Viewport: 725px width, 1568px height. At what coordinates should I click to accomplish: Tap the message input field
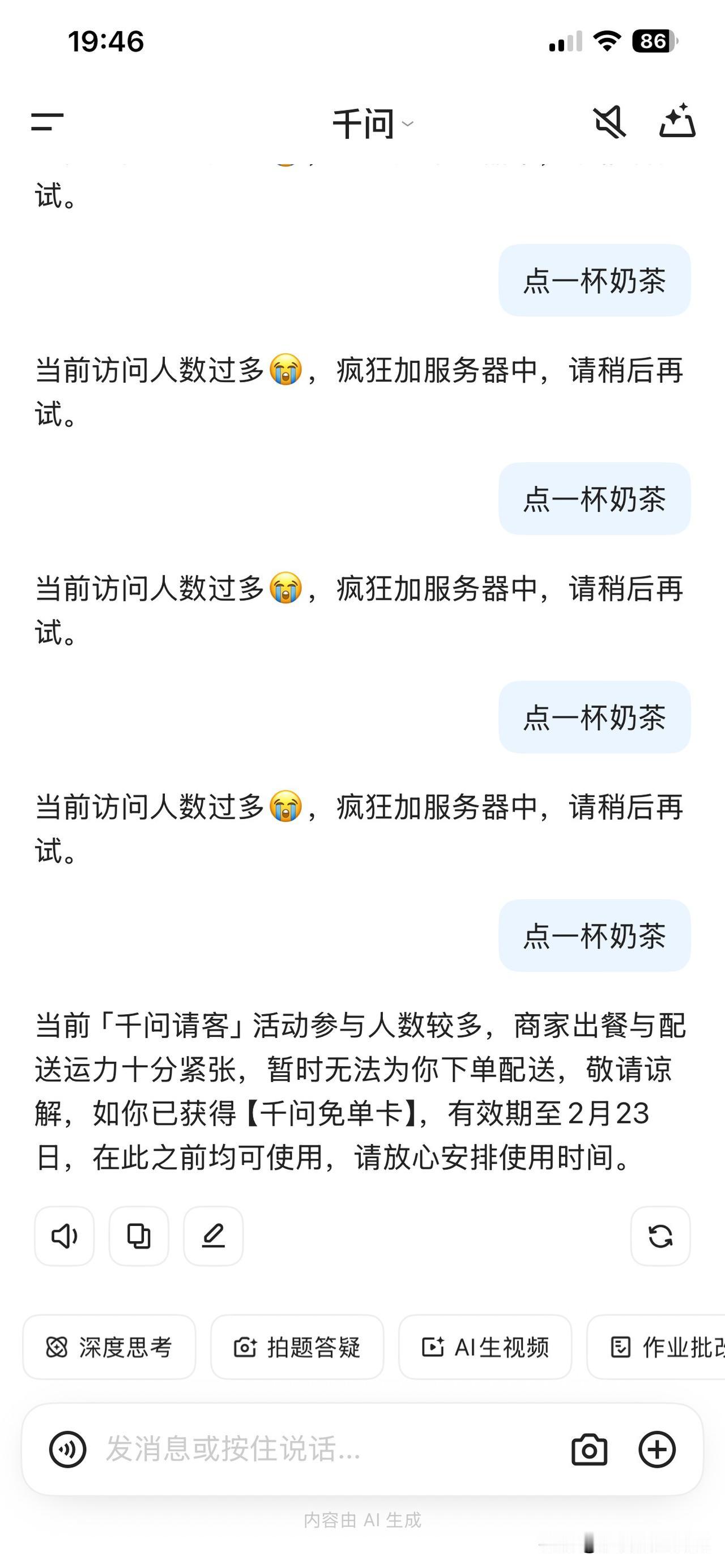pyautogui.click(x=304, y=1451)
